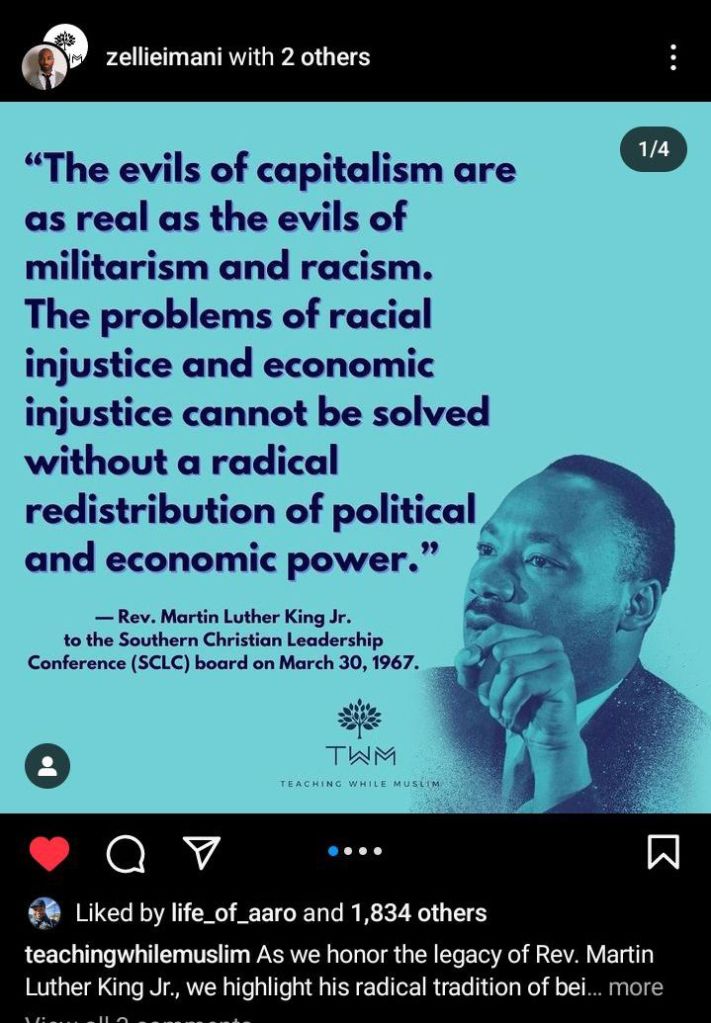
Task: Open the post's three-dot overflow menu
Action: click(x=673, y=57)
